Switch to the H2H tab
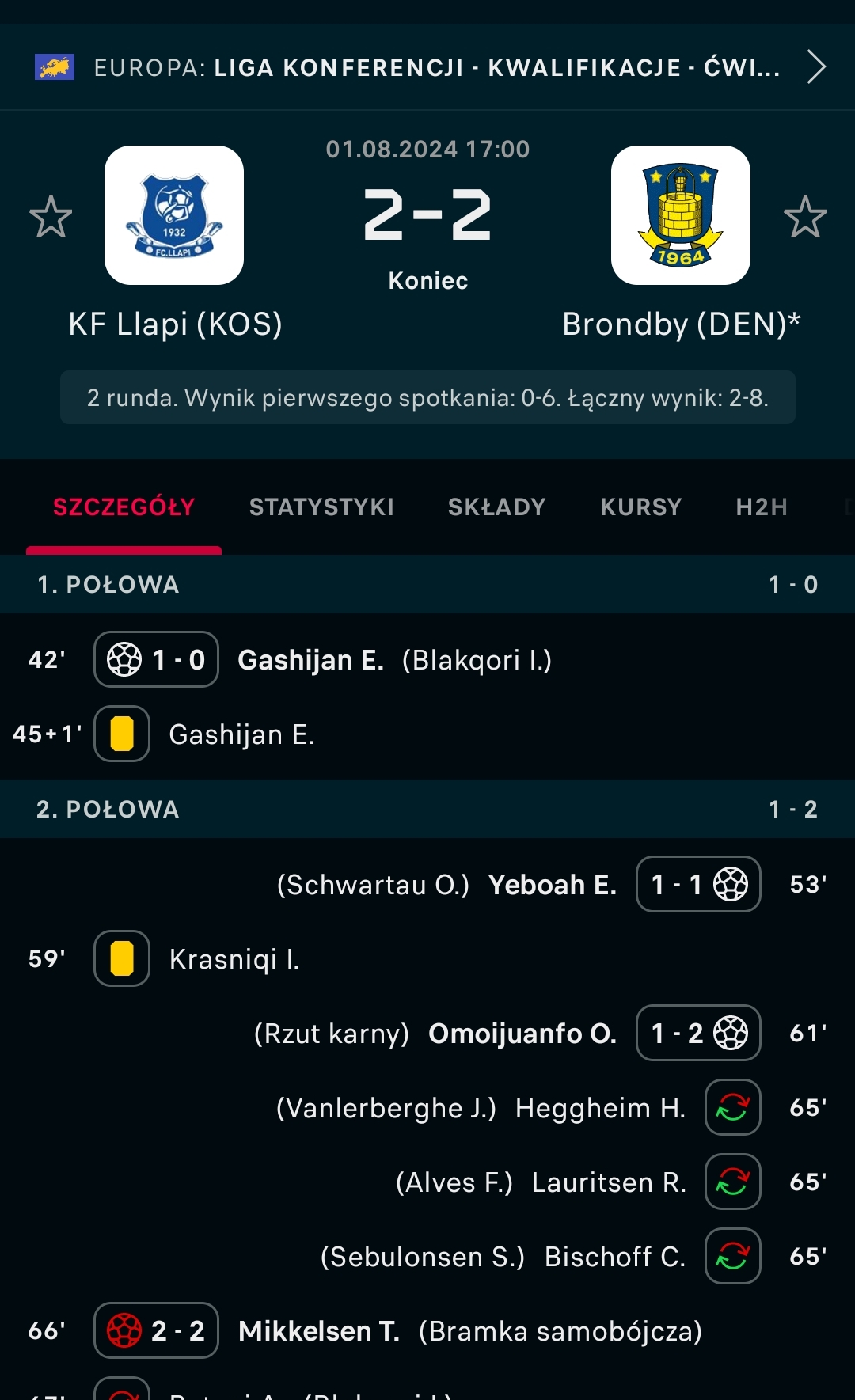This screenshot has height=1400, width=855. [762, 507]
